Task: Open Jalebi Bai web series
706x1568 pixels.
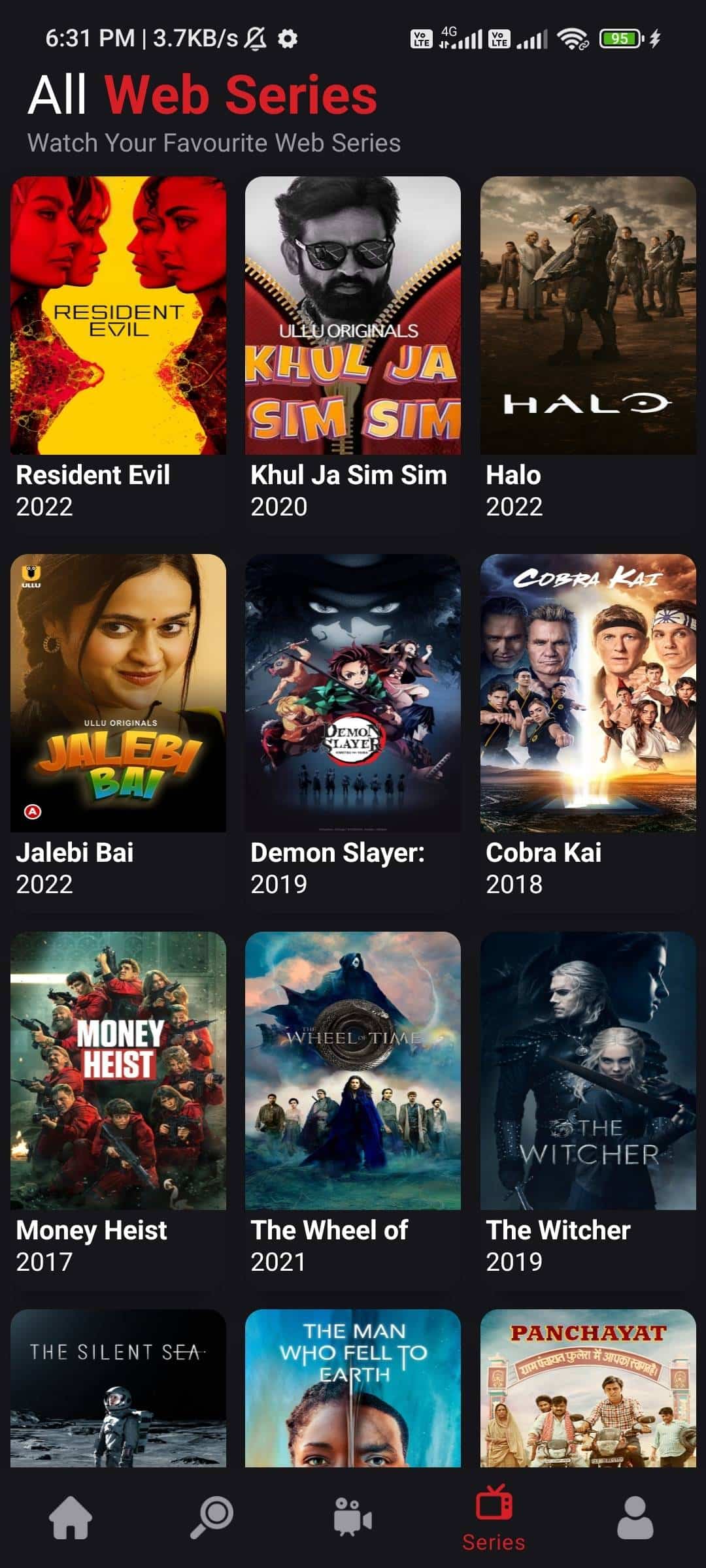Action: (118, 693)
